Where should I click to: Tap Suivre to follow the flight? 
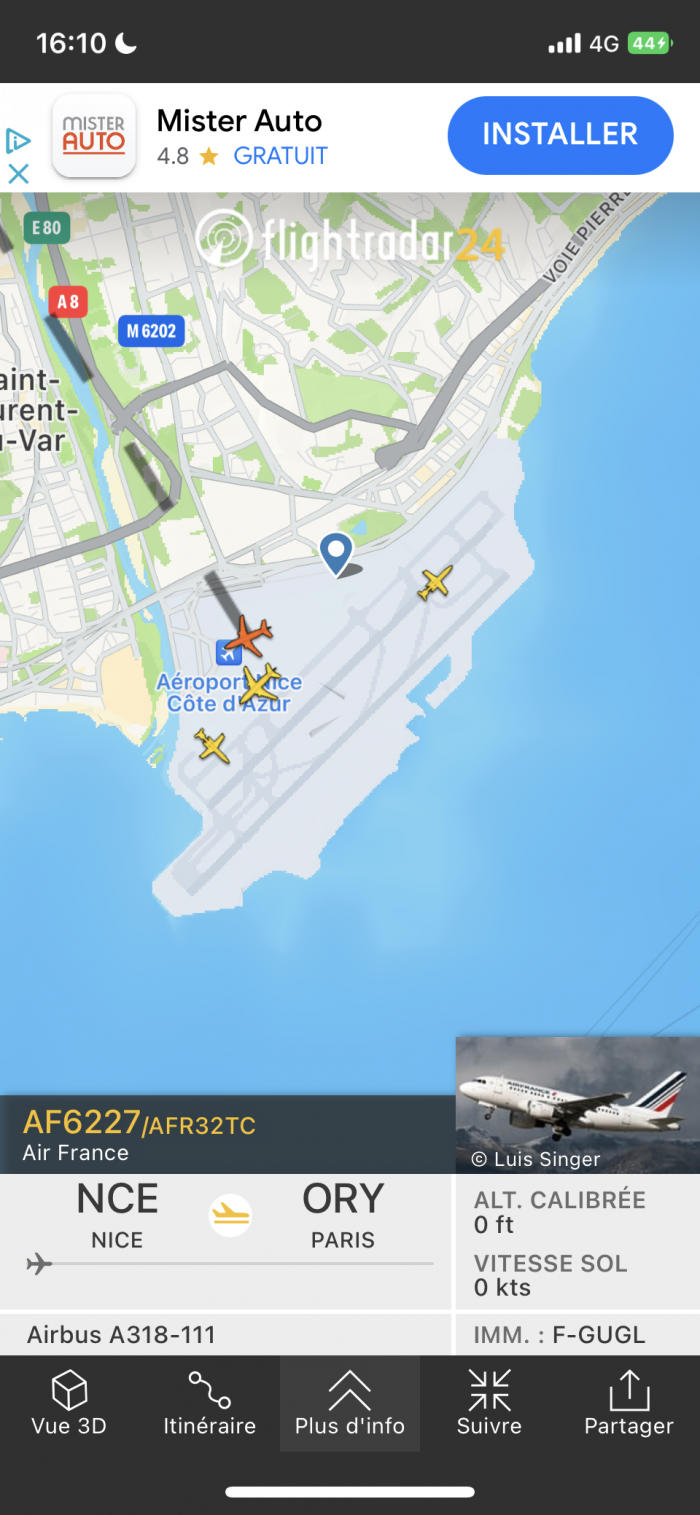point(489,1403)
